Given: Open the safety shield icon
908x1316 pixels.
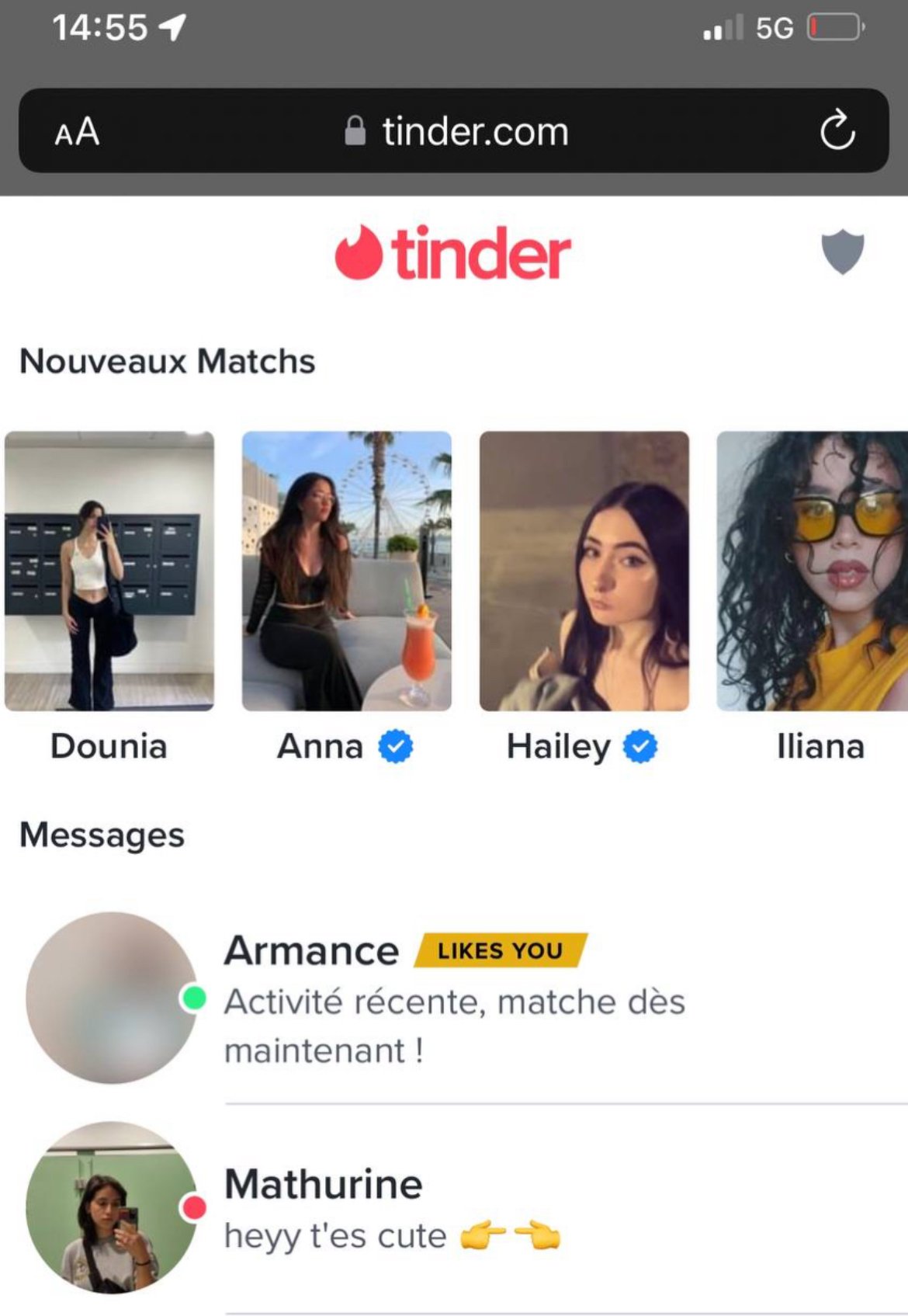Looking at the screenshot, I should click(842, 252).
